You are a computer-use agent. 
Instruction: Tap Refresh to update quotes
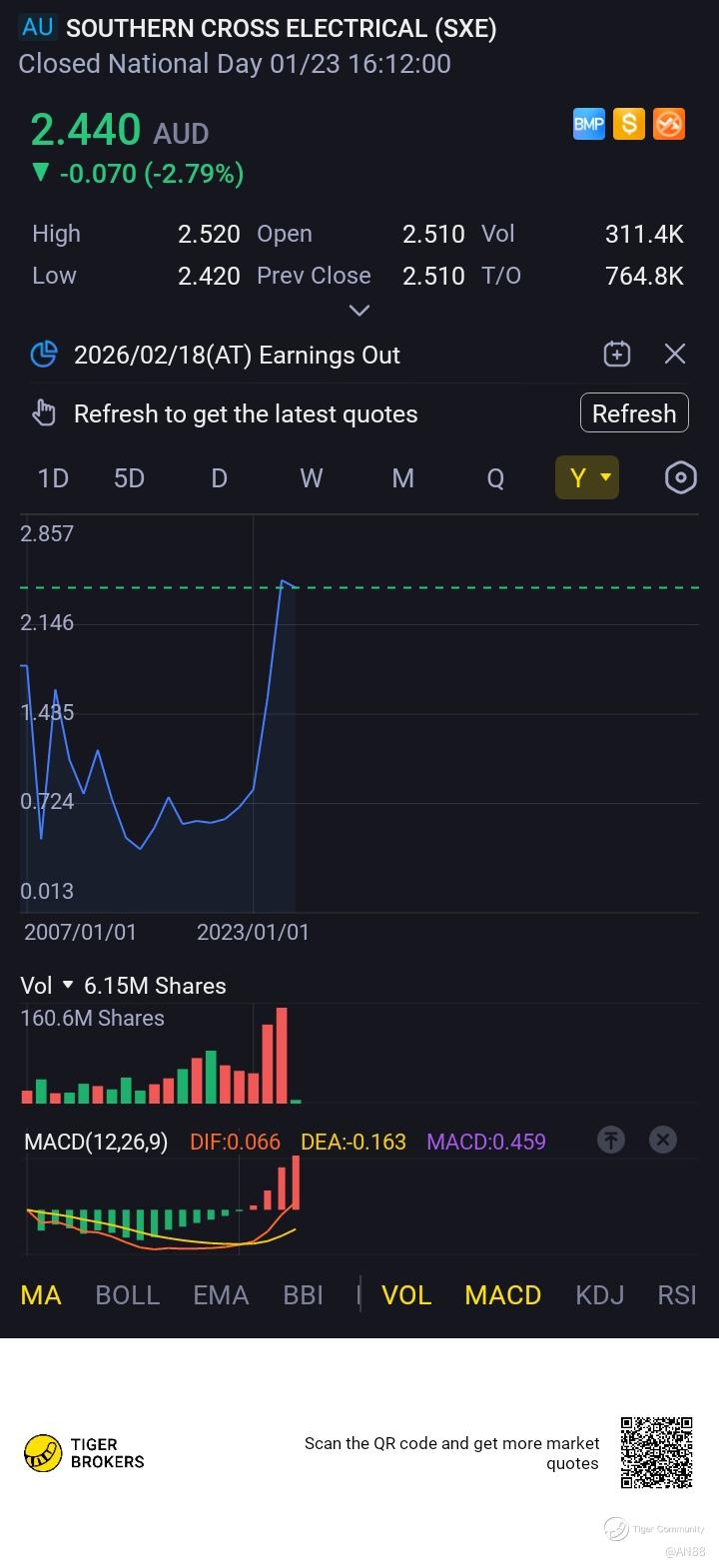pyautogui.click(x=634, y=413)
